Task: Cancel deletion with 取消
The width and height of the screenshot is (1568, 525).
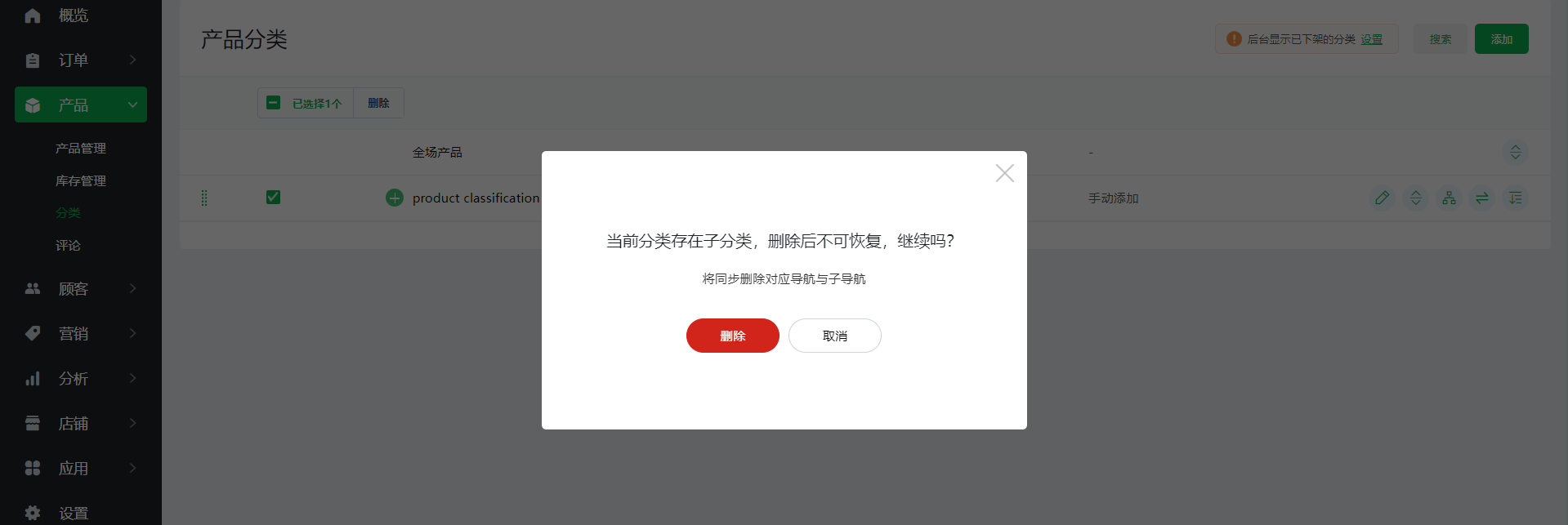Action: pyautogui.click(x=834, y=336)
